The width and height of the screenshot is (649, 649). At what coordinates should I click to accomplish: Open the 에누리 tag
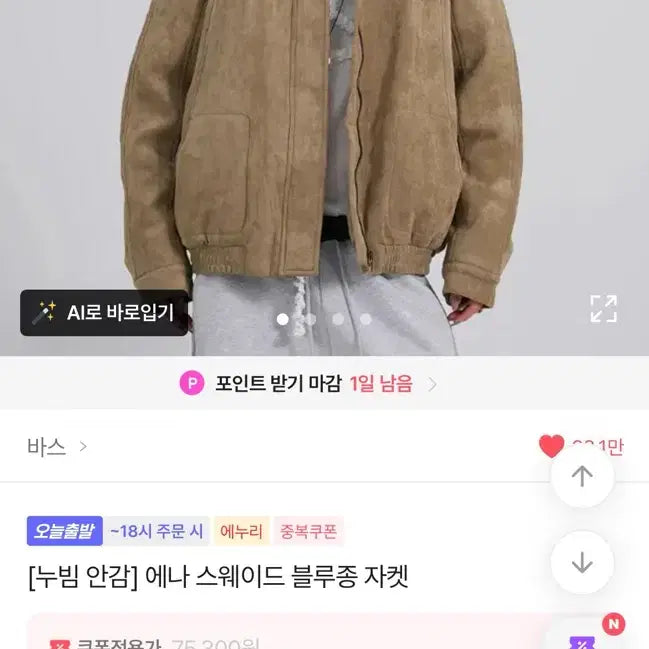tap(240, 531)
